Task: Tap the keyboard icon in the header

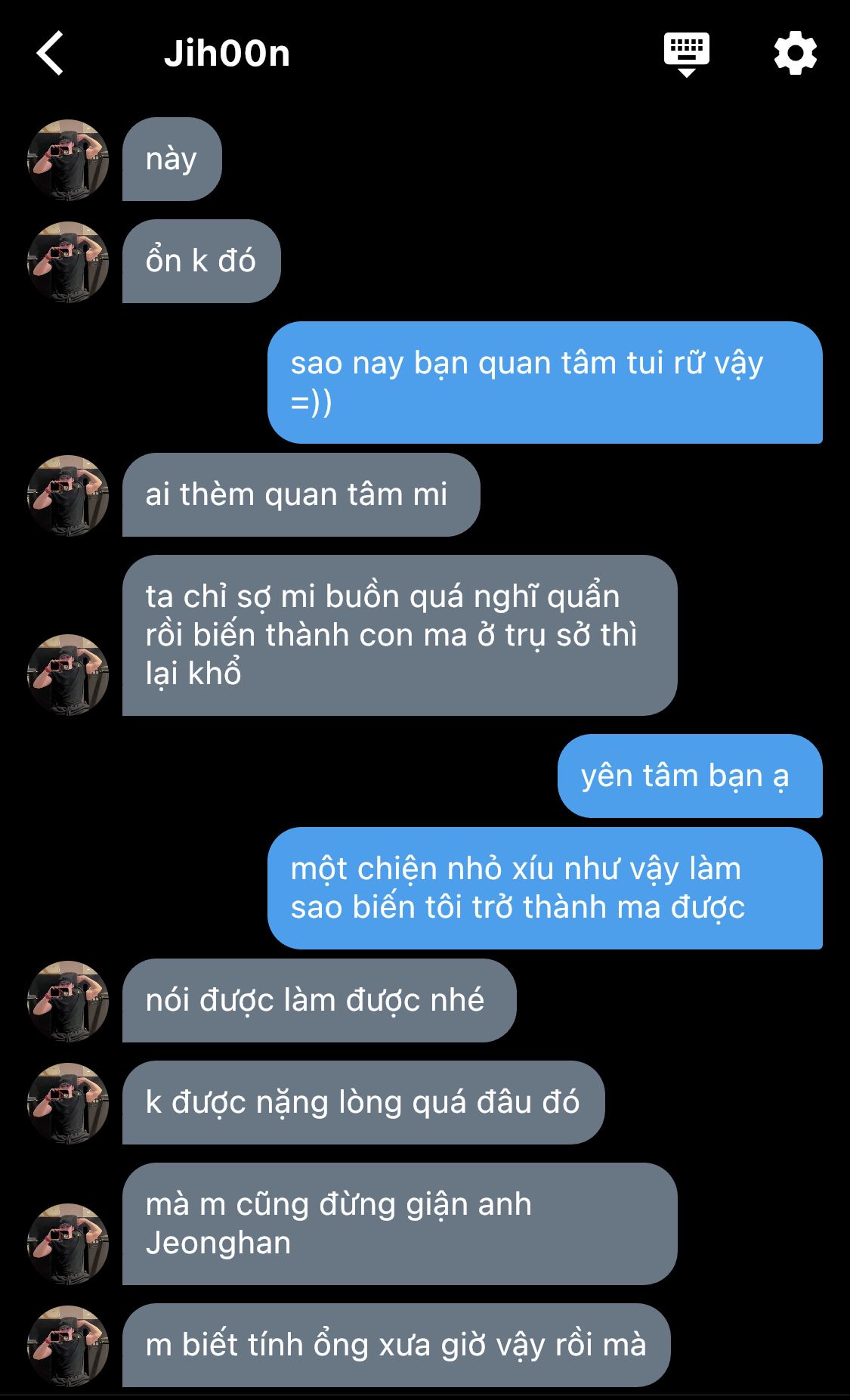Action: (x=686, y=54)
